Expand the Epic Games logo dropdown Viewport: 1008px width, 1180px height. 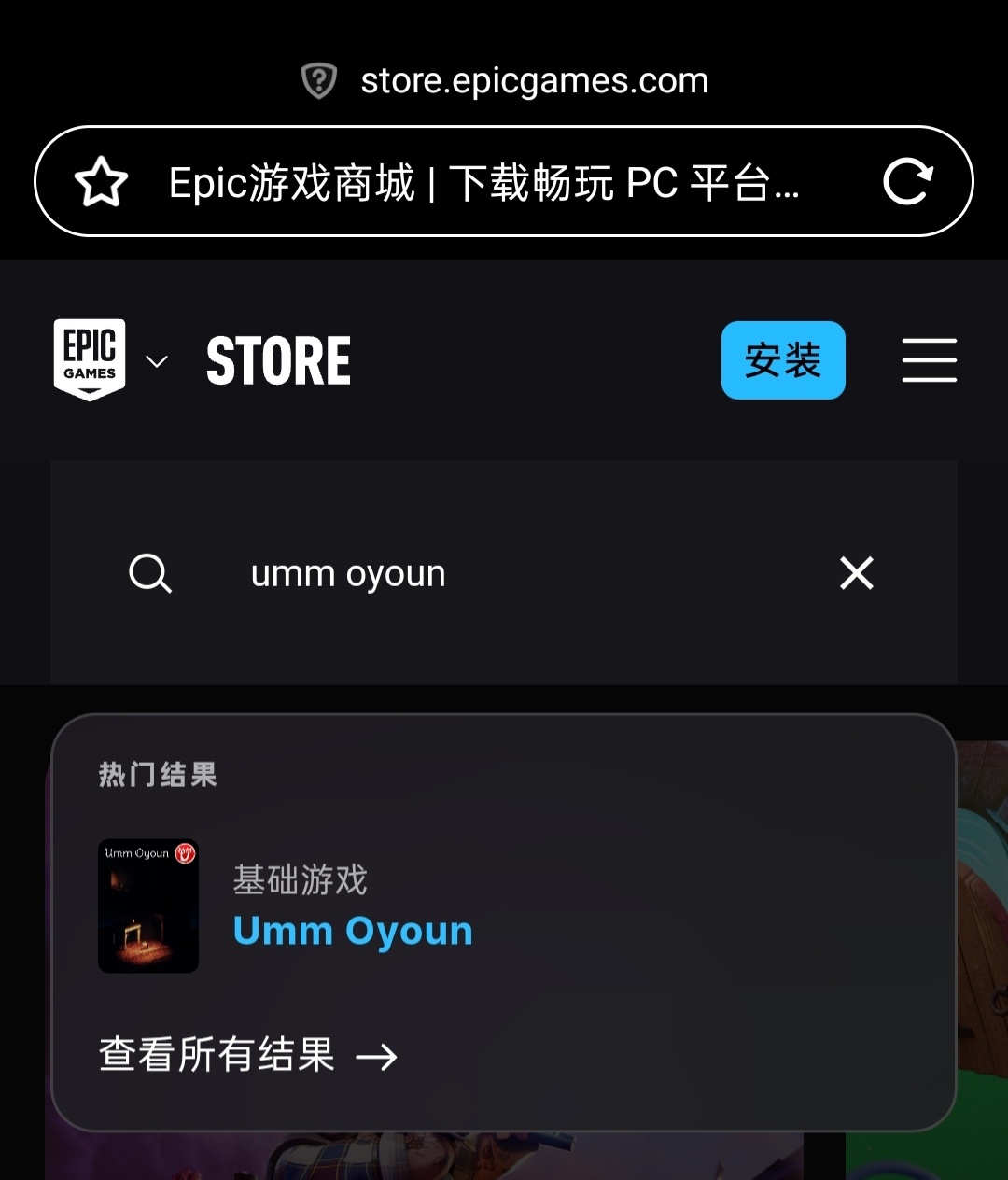click(x=157, y=361)
